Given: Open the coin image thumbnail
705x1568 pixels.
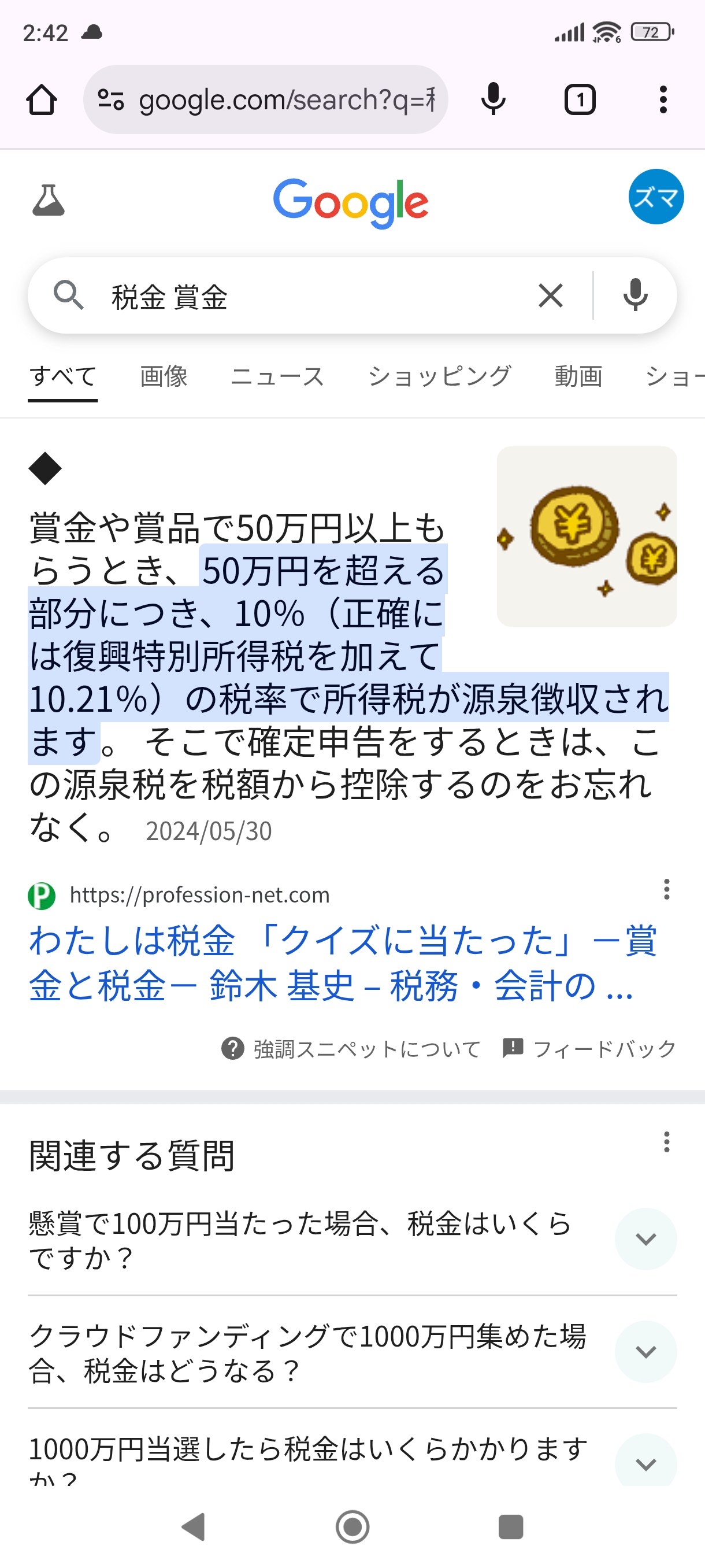Looking at the screenshot, I should (x=587, y=537).
